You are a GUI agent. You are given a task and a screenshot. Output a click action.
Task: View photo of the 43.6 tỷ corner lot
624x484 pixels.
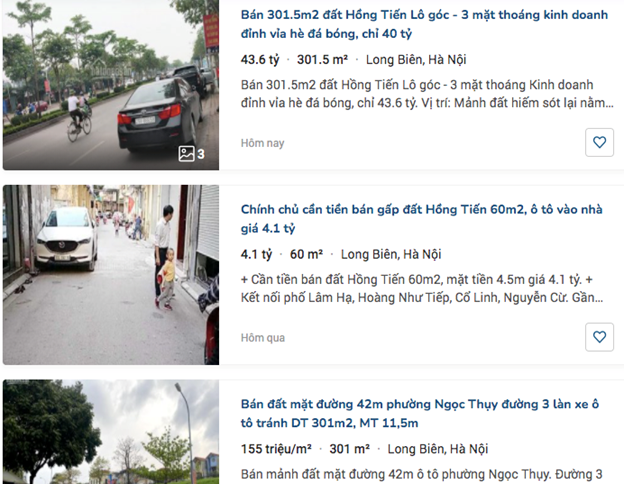(x=110, y=85)
